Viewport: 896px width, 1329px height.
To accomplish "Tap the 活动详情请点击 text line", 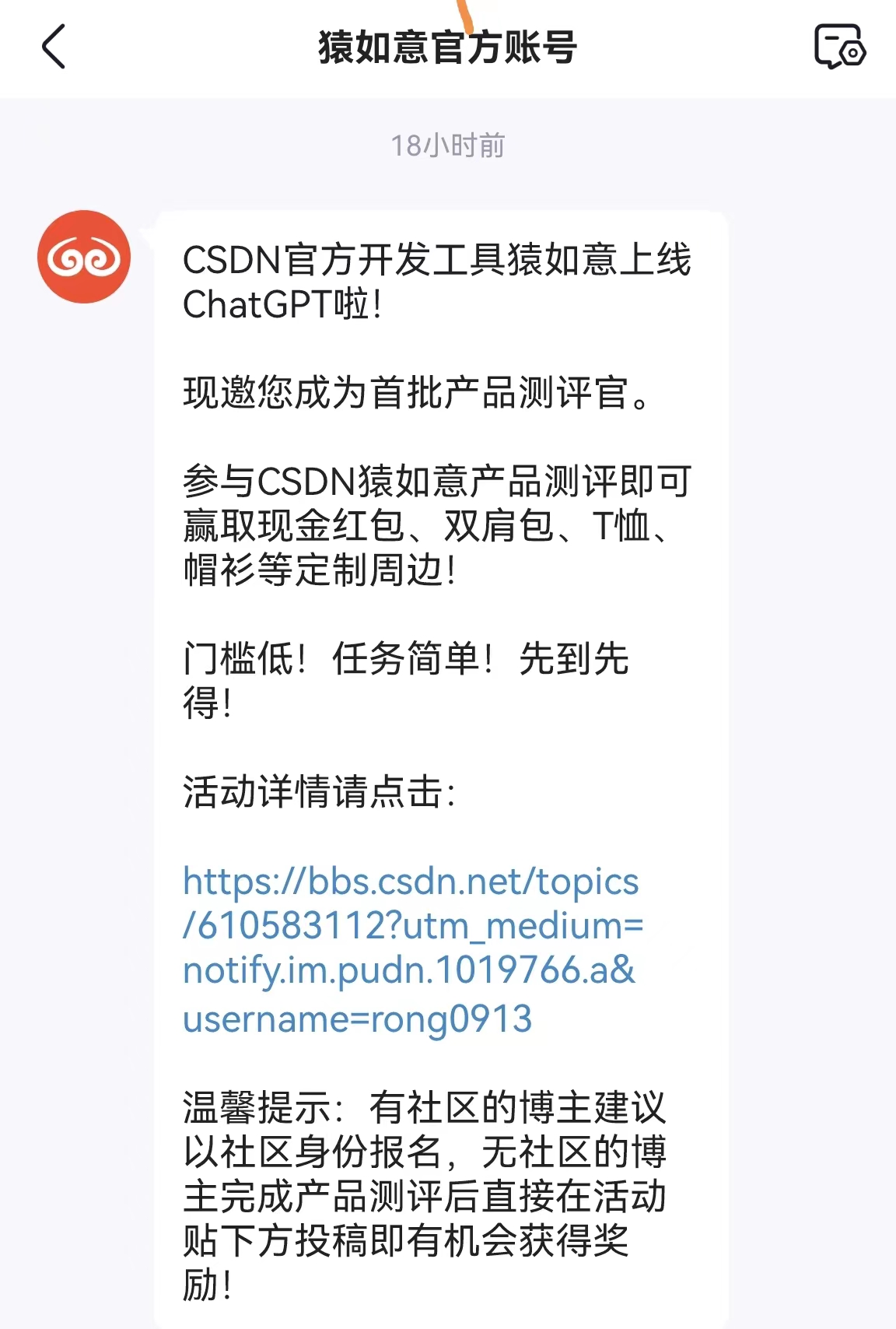I will coord(319,790).
